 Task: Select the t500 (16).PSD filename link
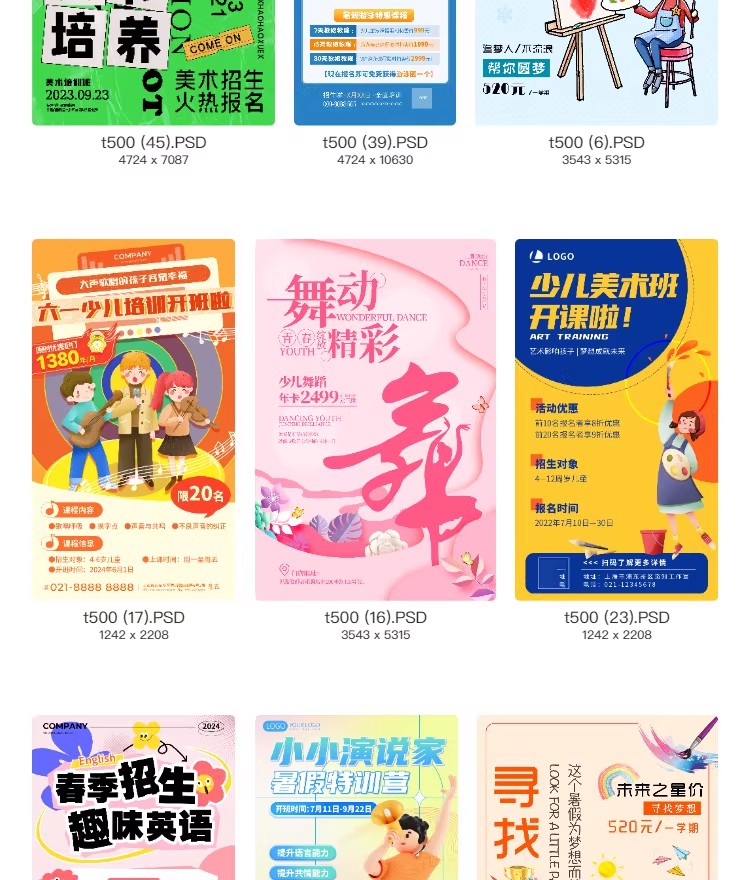[x=375, y=617]
